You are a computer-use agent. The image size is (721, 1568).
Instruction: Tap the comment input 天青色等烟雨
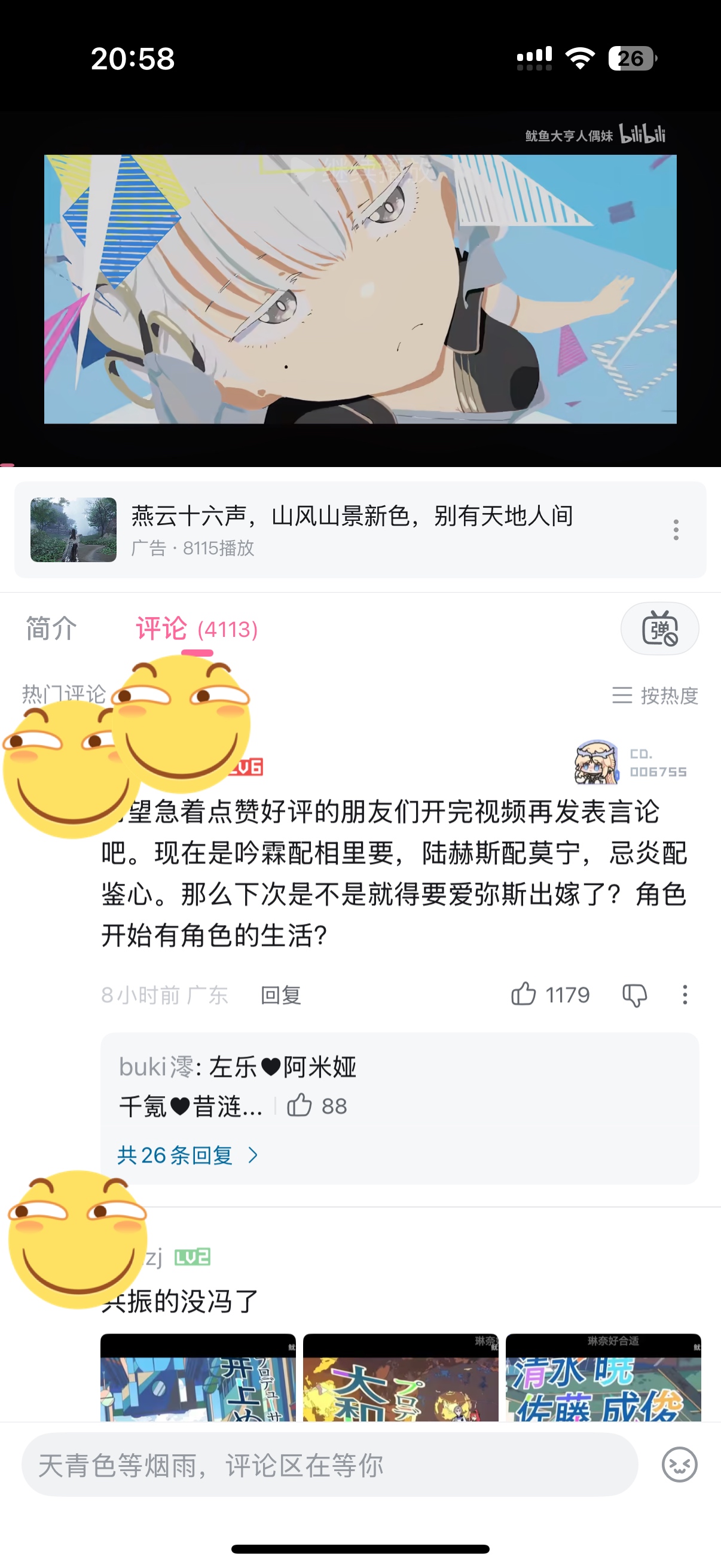pos(330,1465)
